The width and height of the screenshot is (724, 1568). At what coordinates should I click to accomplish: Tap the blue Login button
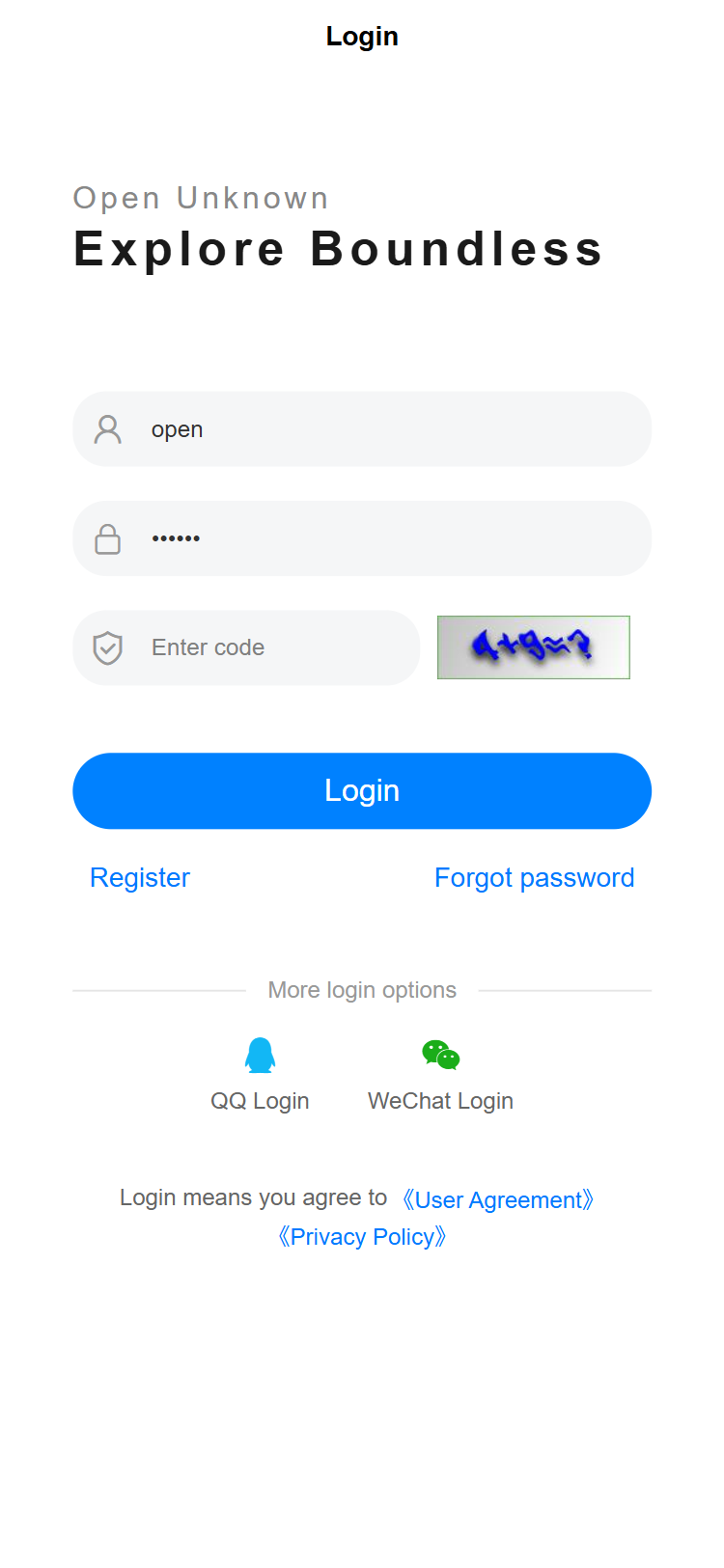(362, 791)
